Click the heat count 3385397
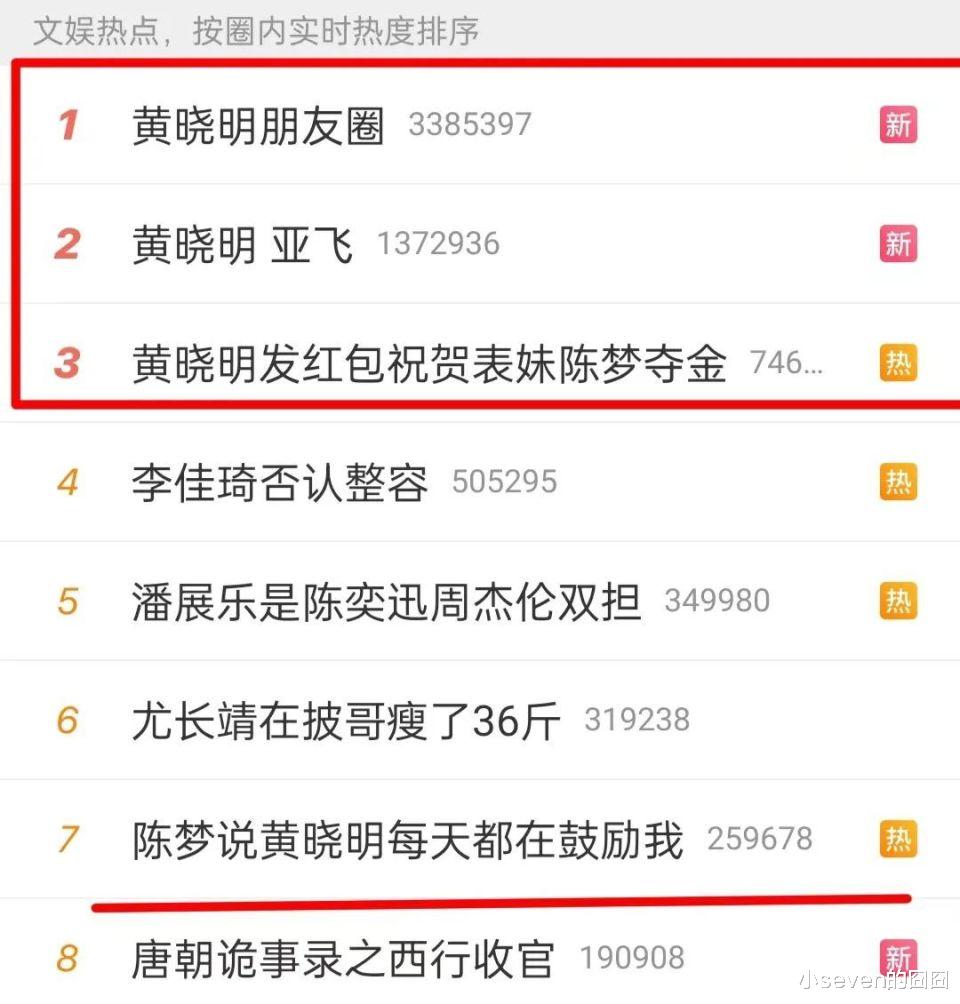 point(470,124)
